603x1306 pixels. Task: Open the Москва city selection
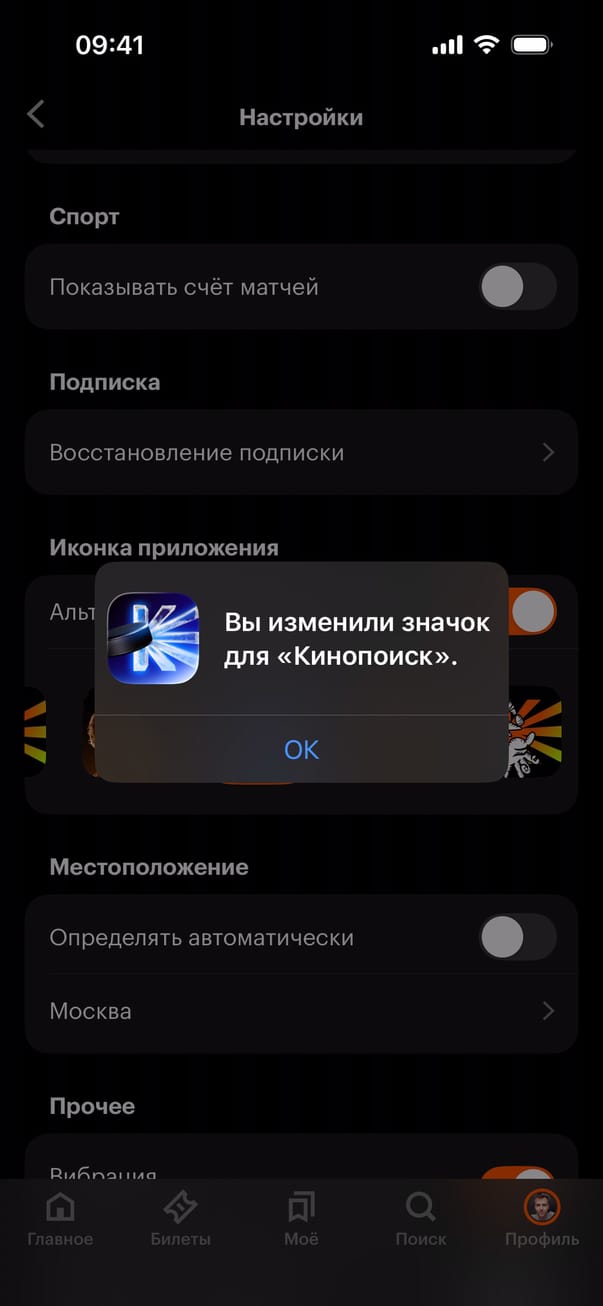click(x=301, y=1011)
